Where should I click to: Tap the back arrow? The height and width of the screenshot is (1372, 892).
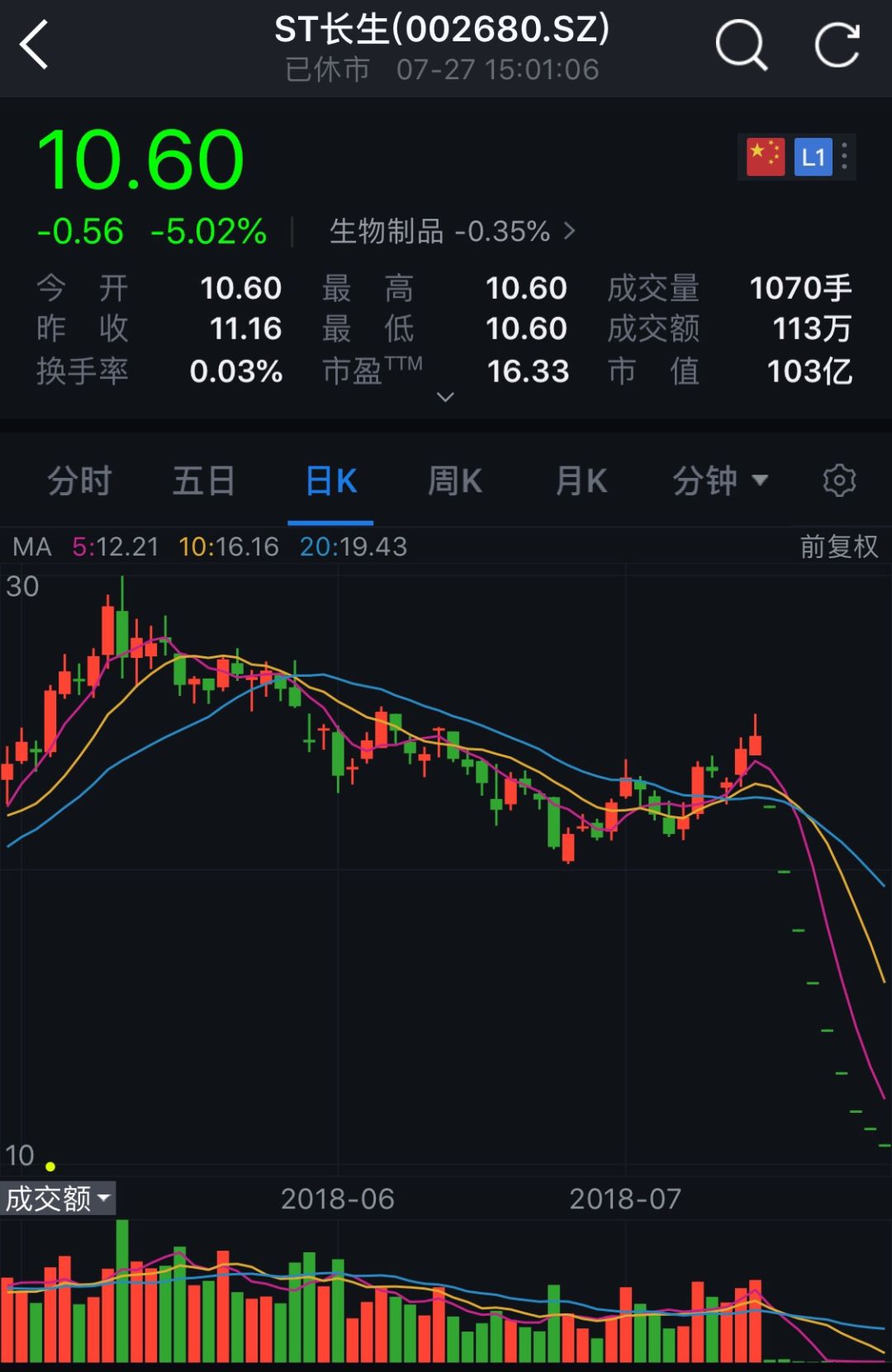point(33,41)
